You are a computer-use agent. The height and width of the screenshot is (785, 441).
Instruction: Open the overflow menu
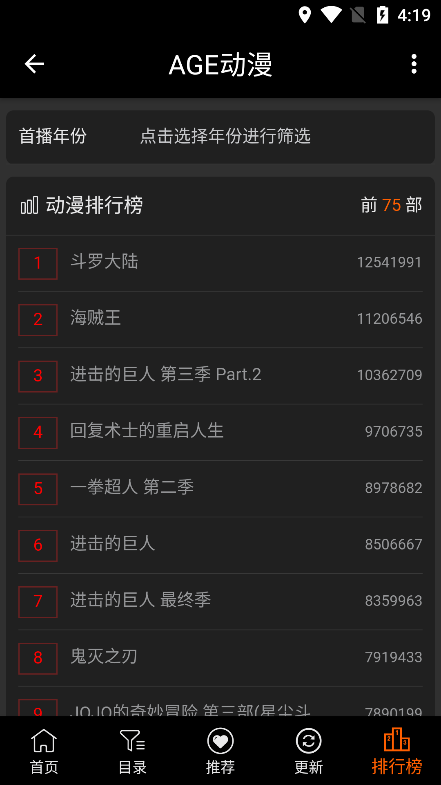click(x=413, y=64)
